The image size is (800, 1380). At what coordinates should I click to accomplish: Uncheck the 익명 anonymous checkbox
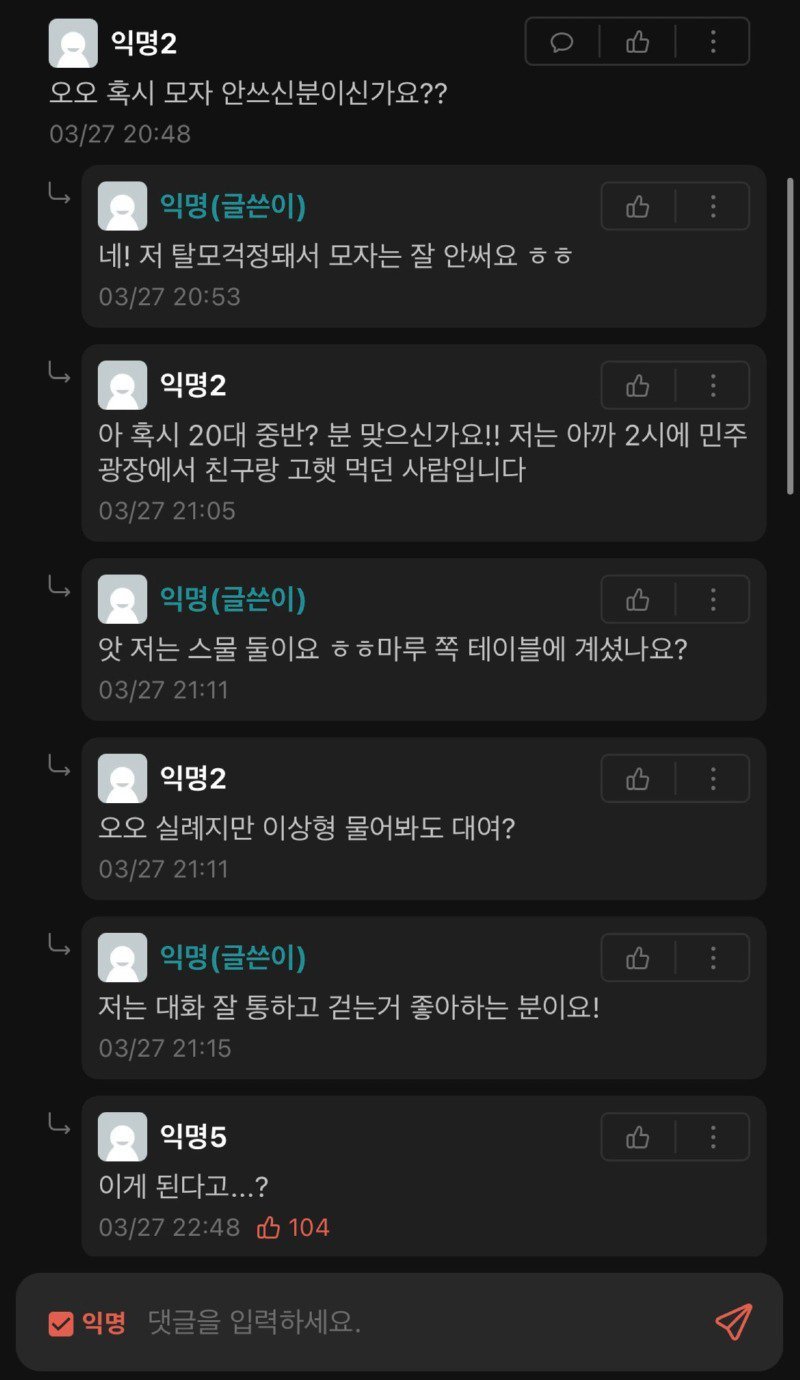(x=62, y=1323)
